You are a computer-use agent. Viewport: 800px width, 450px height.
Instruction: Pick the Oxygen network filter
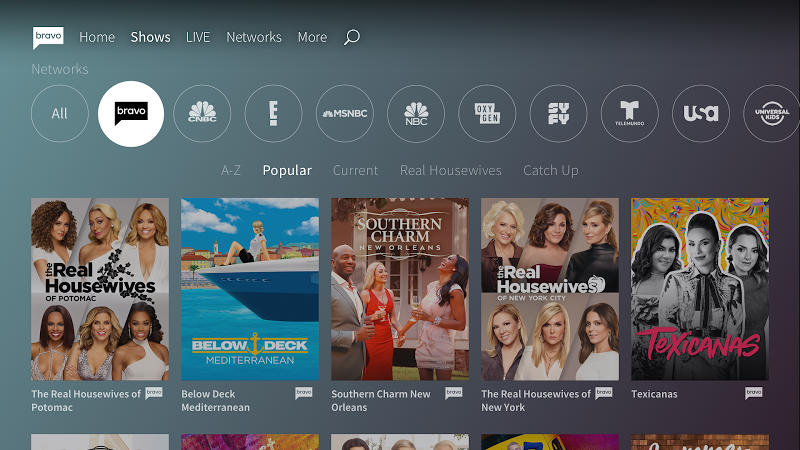pos(487,113)
